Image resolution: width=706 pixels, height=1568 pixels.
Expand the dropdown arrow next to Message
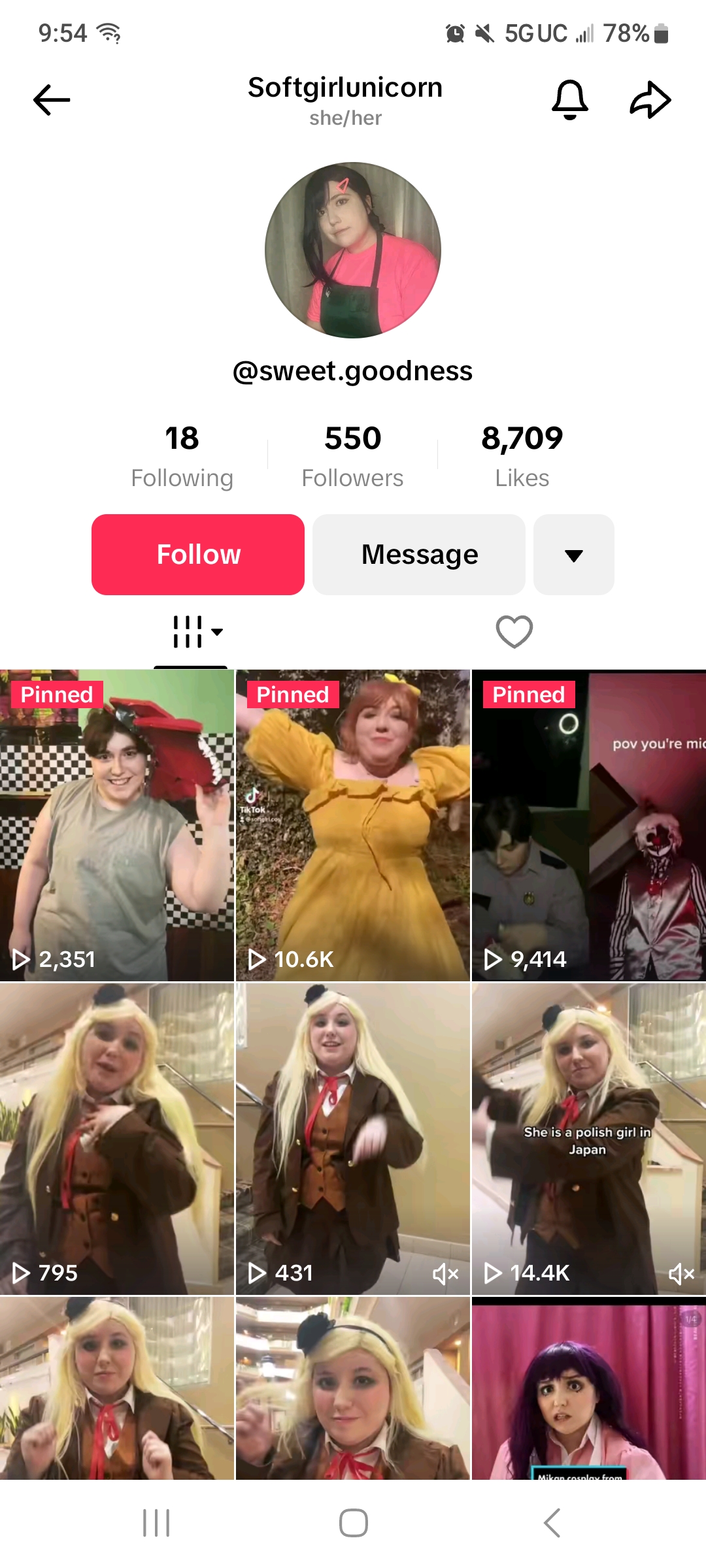point(574,555)
